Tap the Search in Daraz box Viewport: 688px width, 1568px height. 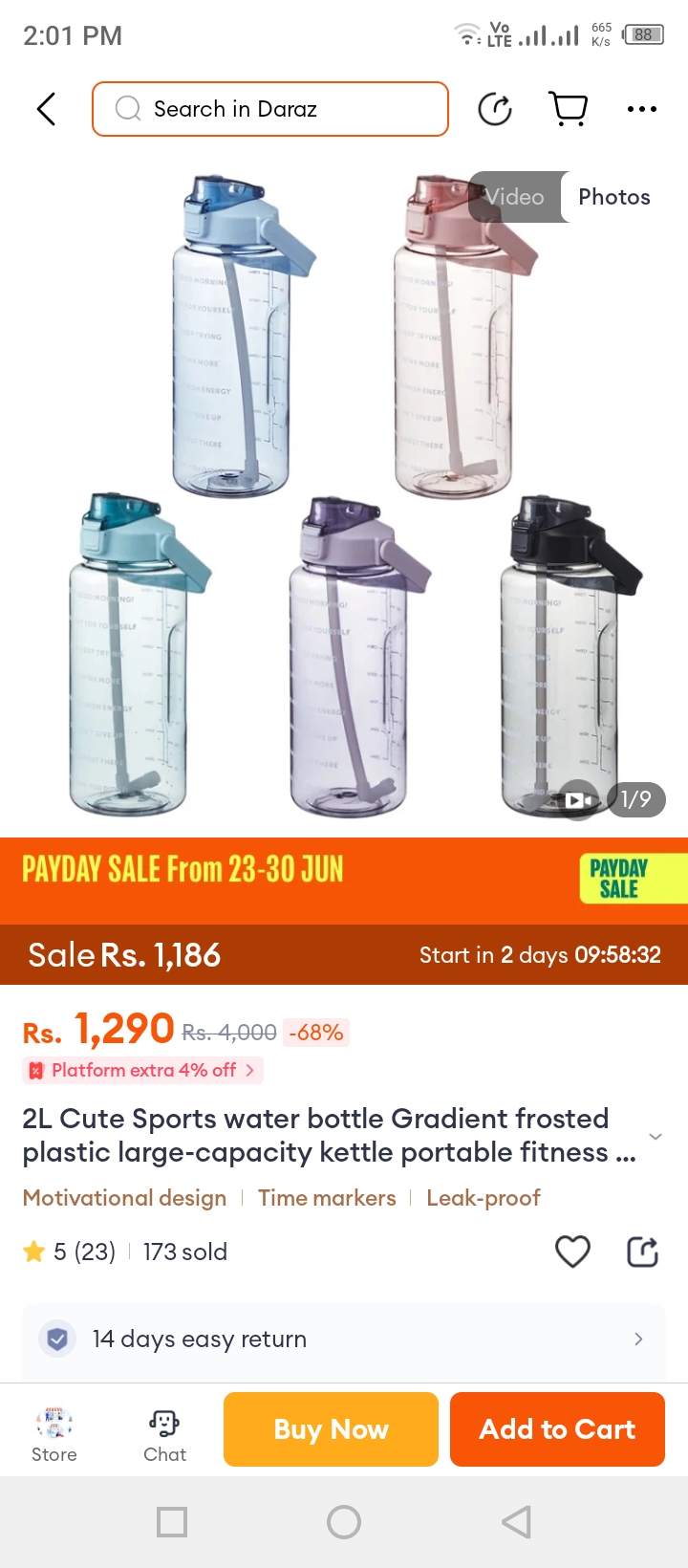pos(270,109)
